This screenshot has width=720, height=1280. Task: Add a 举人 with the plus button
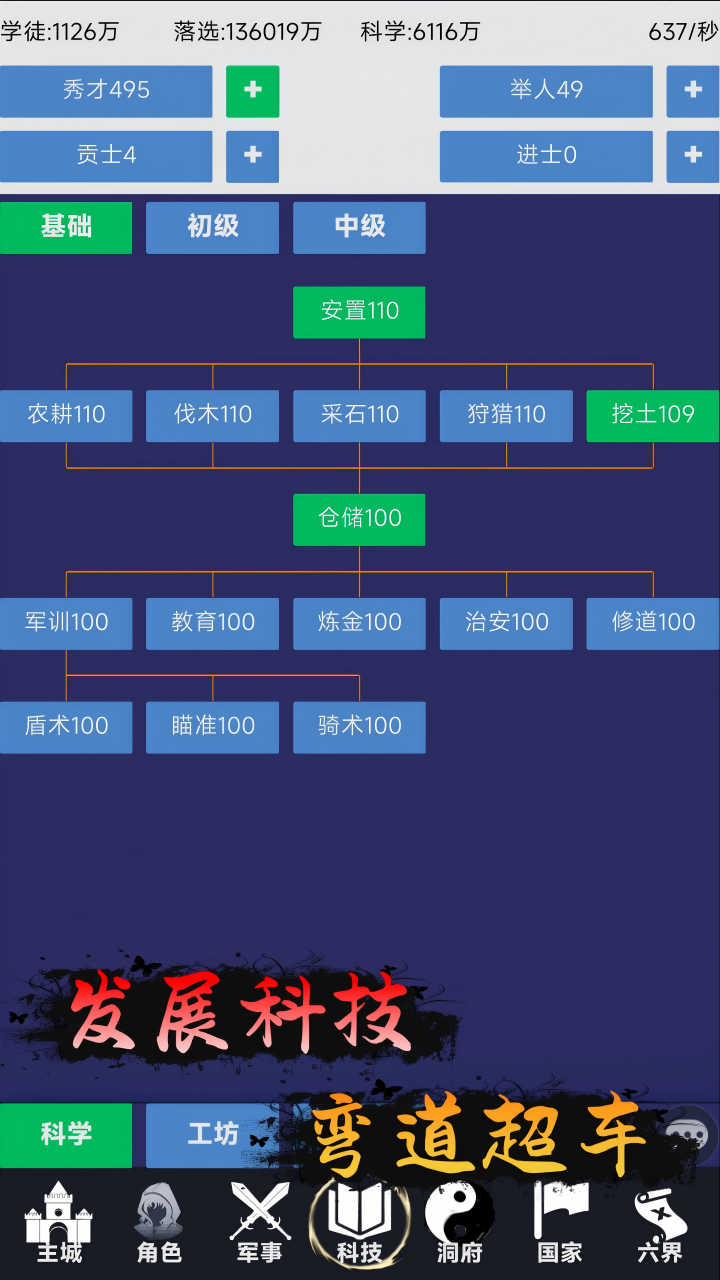coord(692,91)
